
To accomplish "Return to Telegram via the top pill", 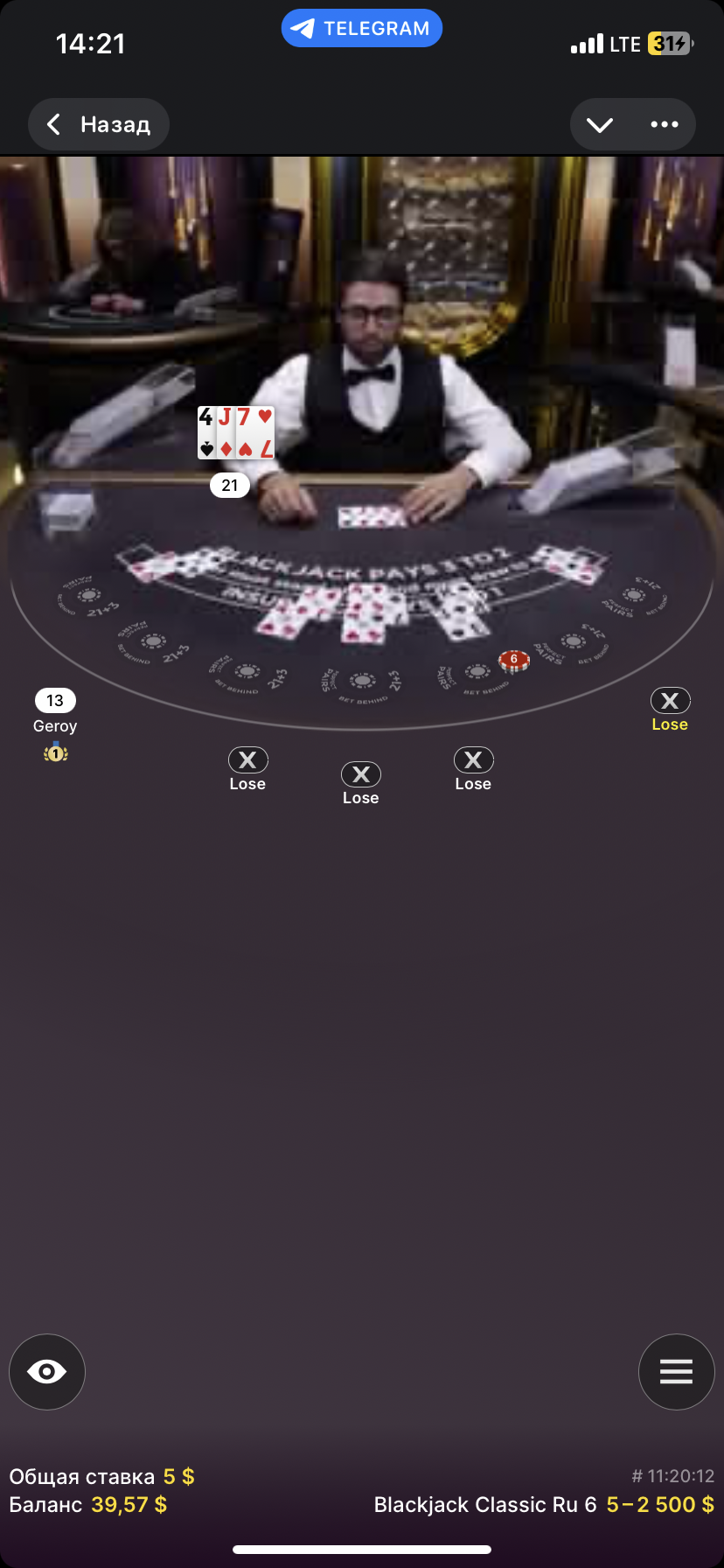I will pyautogui.click(x=361, y=28).
